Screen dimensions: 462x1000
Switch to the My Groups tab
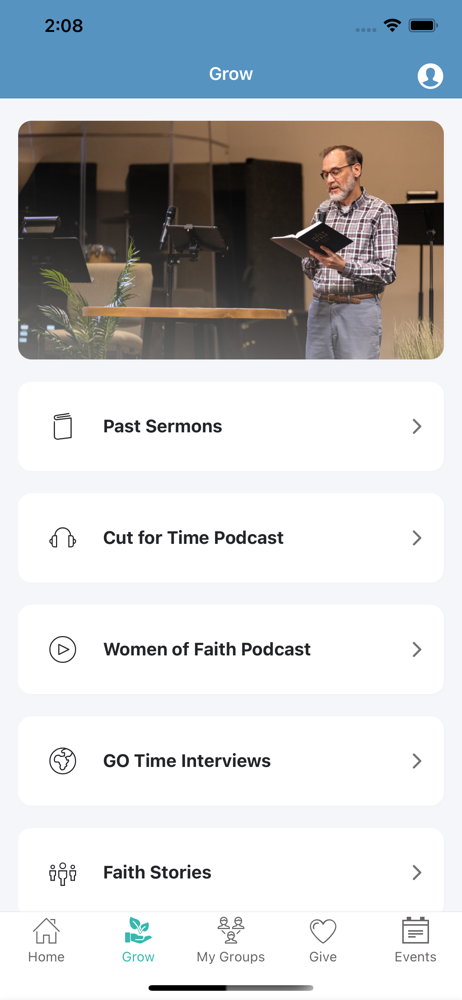click(x=231, y=940)
